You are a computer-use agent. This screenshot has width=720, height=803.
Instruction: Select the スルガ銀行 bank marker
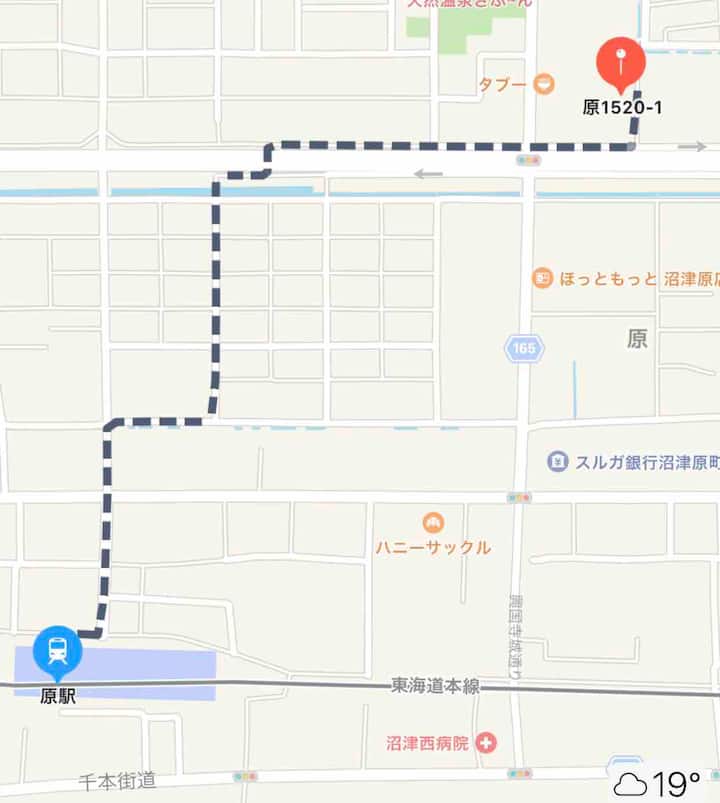(558, 461)
